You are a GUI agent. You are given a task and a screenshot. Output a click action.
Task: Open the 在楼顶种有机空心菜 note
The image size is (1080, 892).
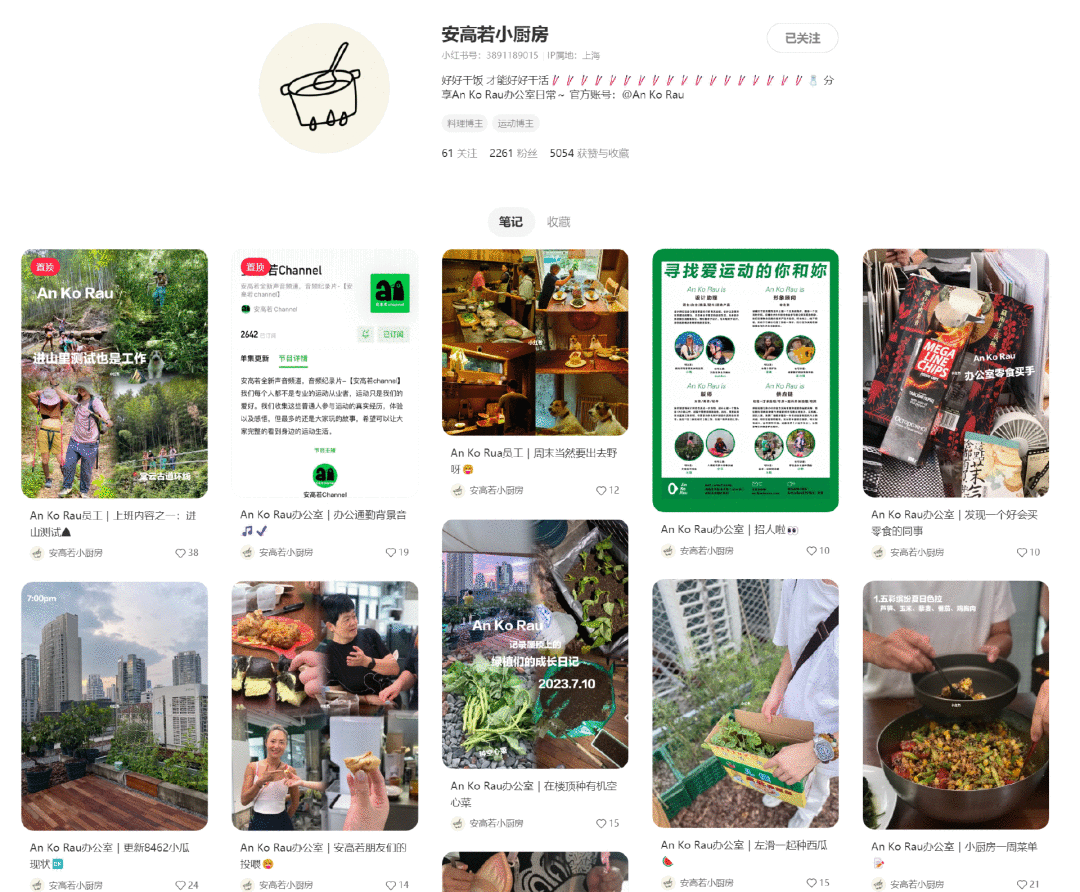tap(535, 643)
